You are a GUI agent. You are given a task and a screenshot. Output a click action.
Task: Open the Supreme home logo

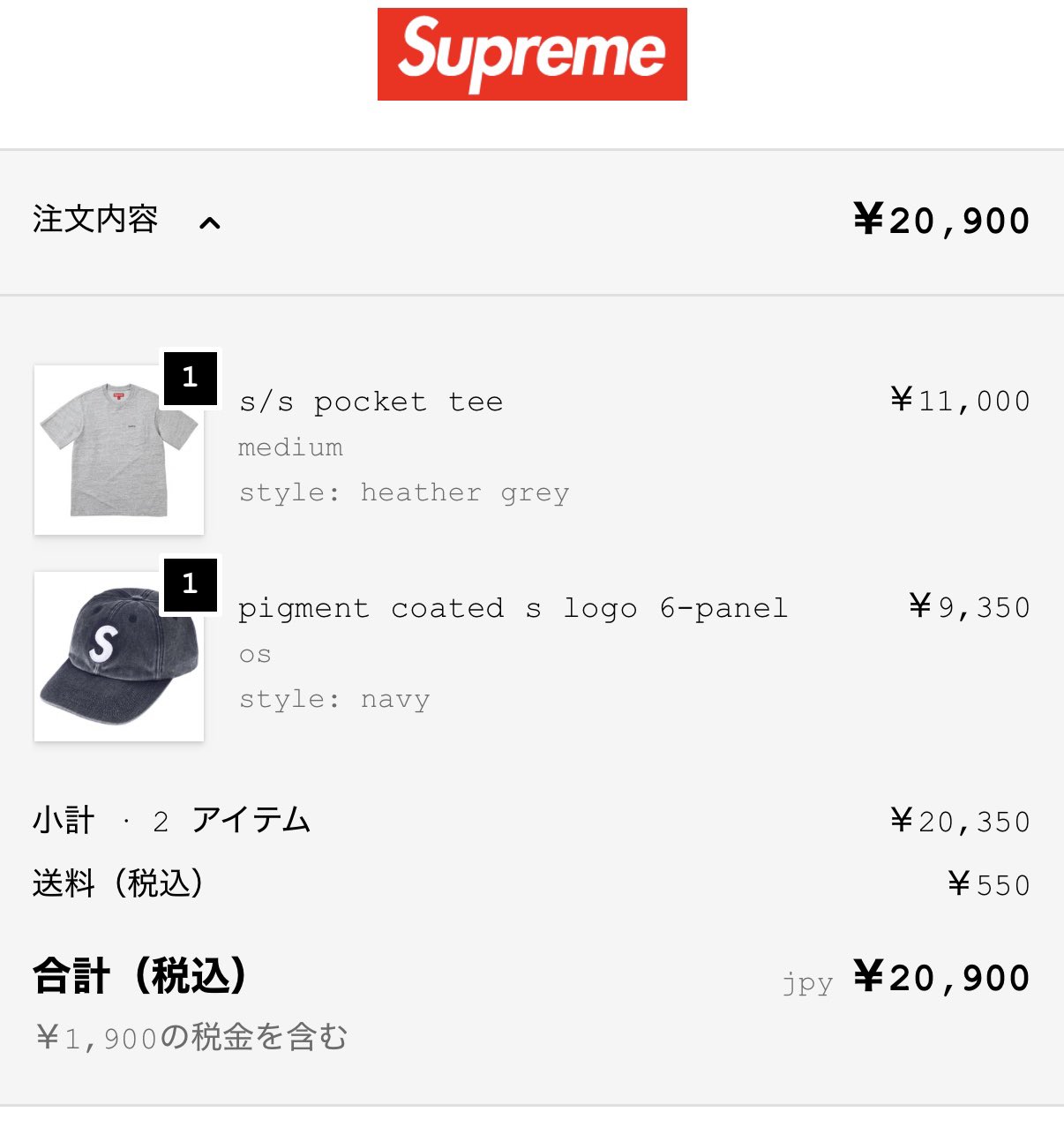pos(532,55)
